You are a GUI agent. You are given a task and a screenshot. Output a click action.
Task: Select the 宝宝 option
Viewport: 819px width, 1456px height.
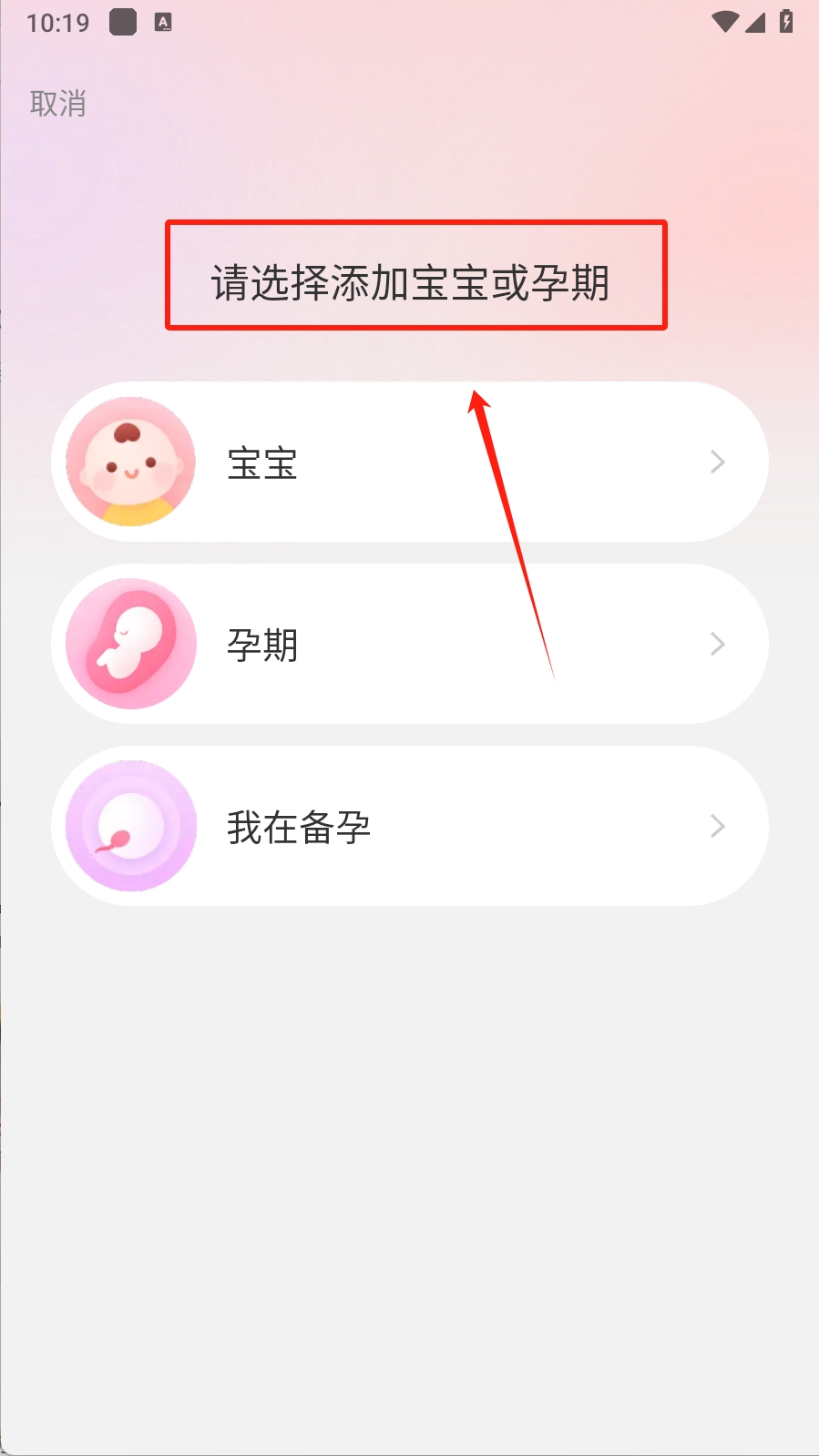coord(409,463)
